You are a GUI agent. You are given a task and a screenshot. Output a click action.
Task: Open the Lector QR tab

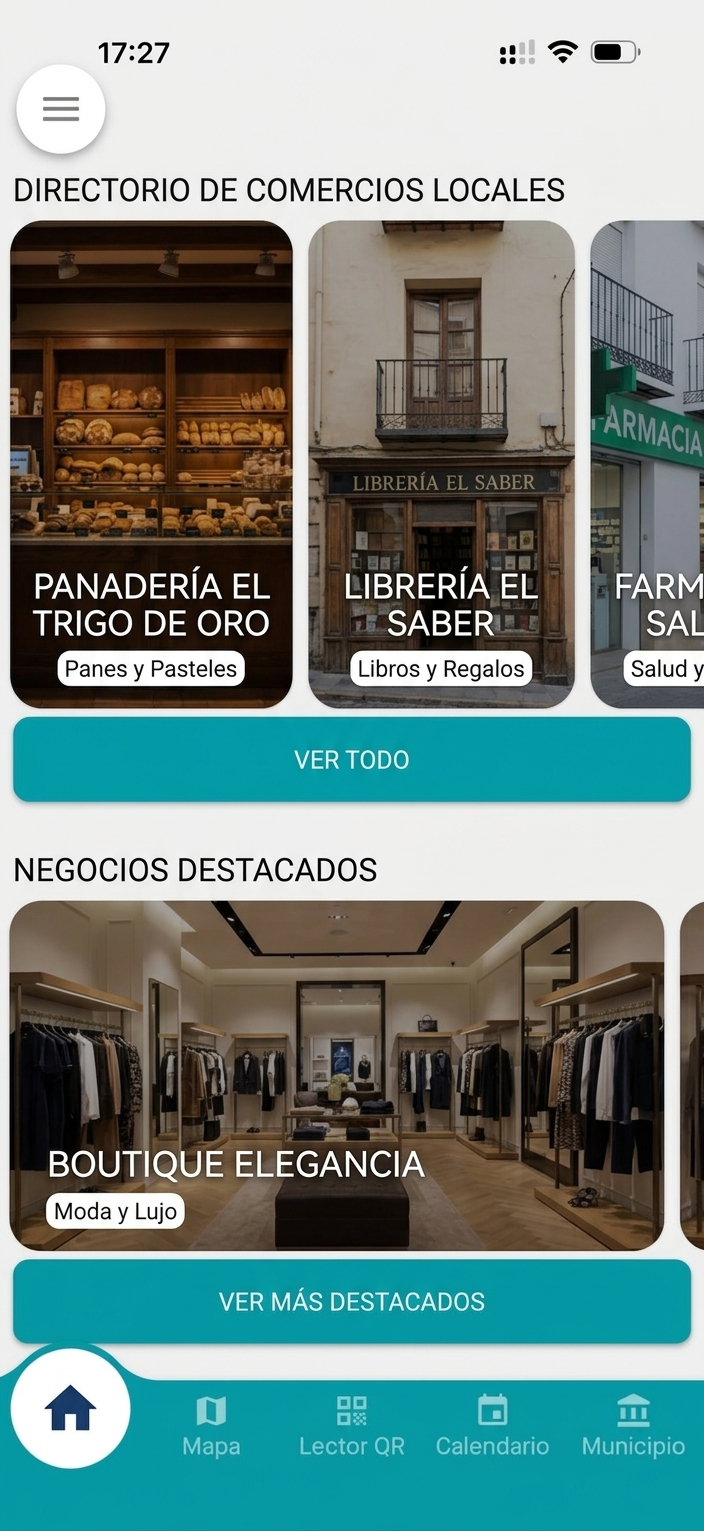click(352, 1426)
